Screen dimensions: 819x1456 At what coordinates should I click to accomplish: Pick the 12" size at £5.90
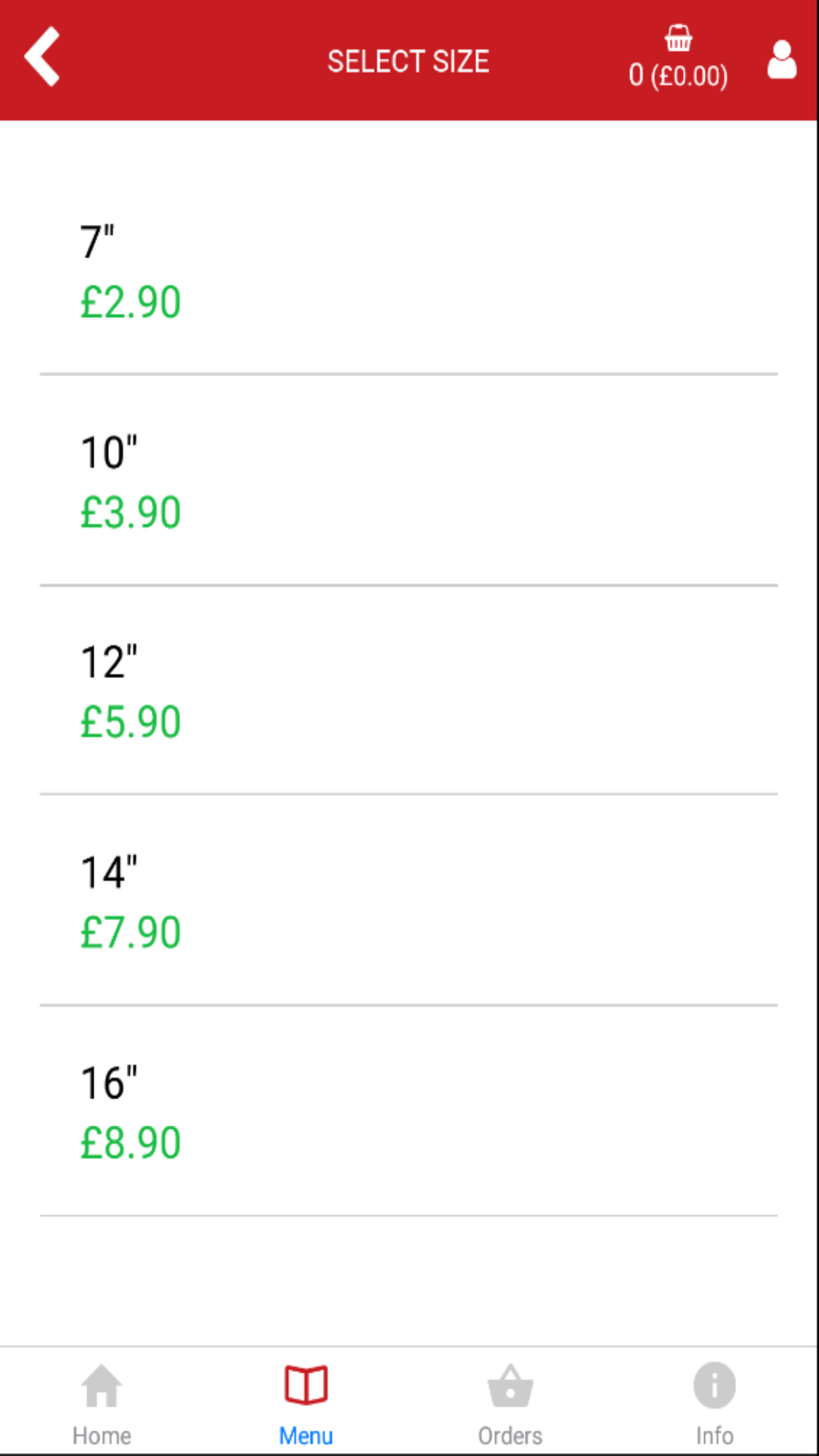(x=409, y=690)
